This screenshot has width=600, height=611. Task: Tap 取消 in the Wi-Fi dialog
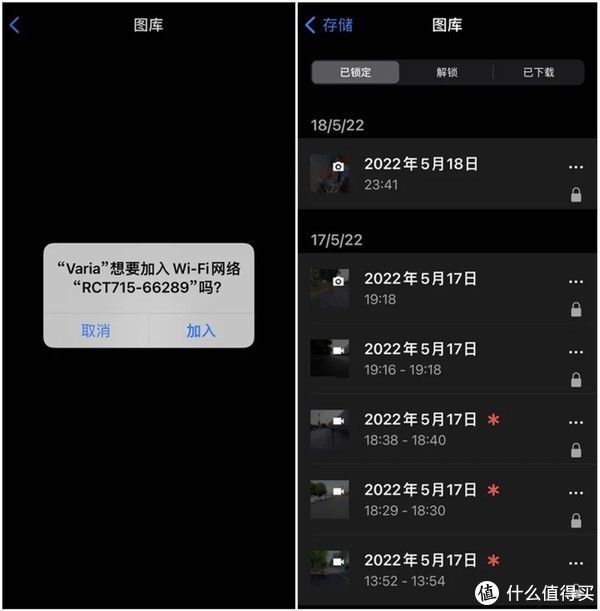[x=96, y=330]
